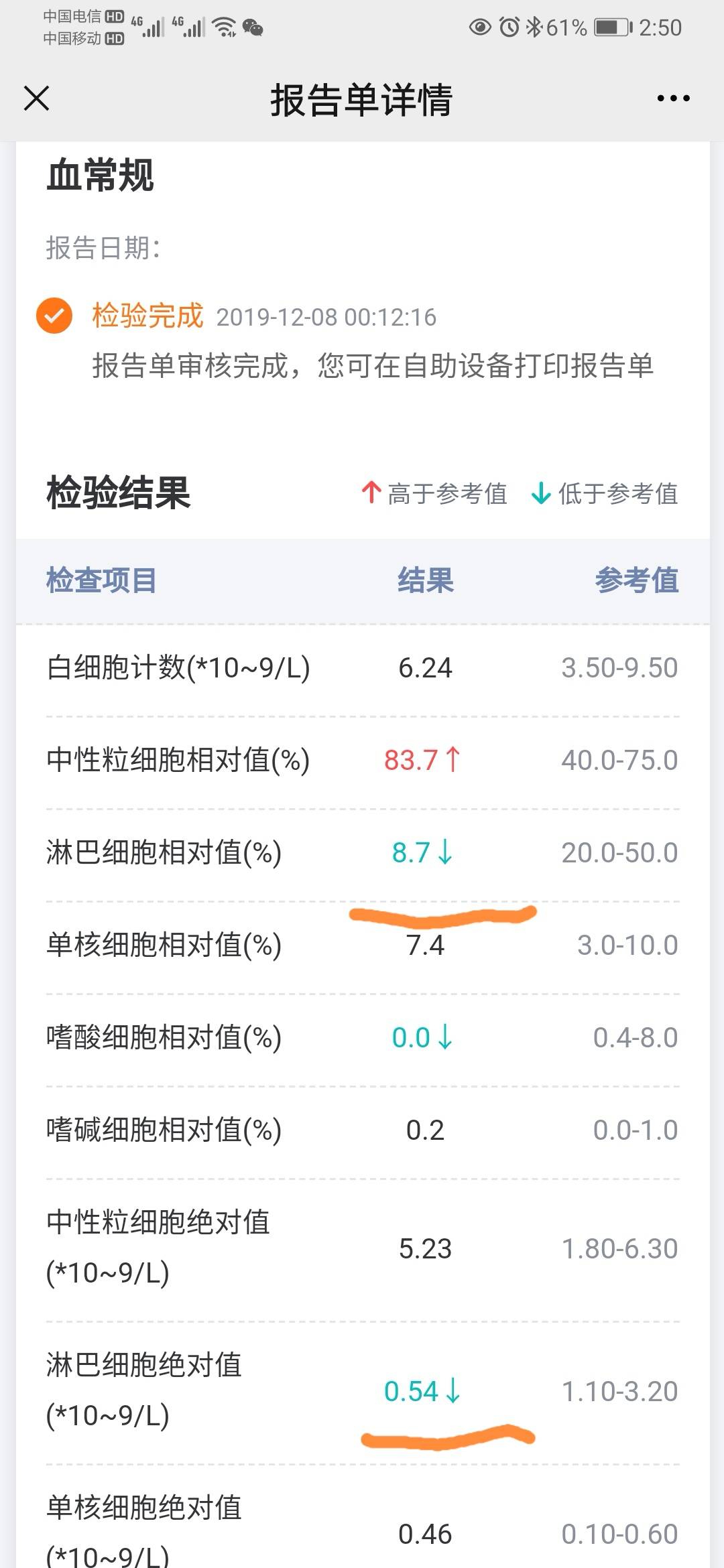Tap the orange checkmark status icon beside 检验完成
724x1568 pixels.
click(54, 317)
